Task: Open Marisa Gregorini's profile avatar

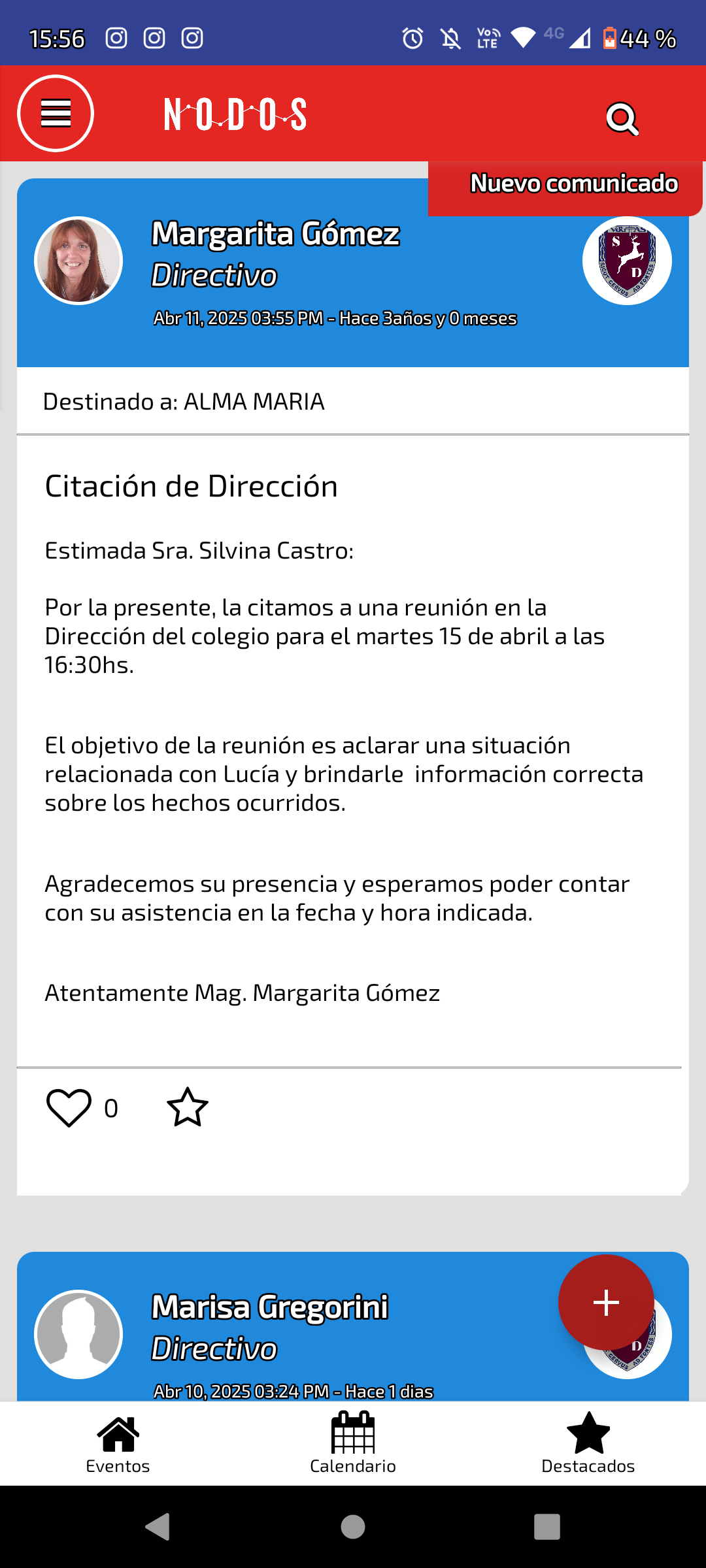Action: tap(78, 1334)
